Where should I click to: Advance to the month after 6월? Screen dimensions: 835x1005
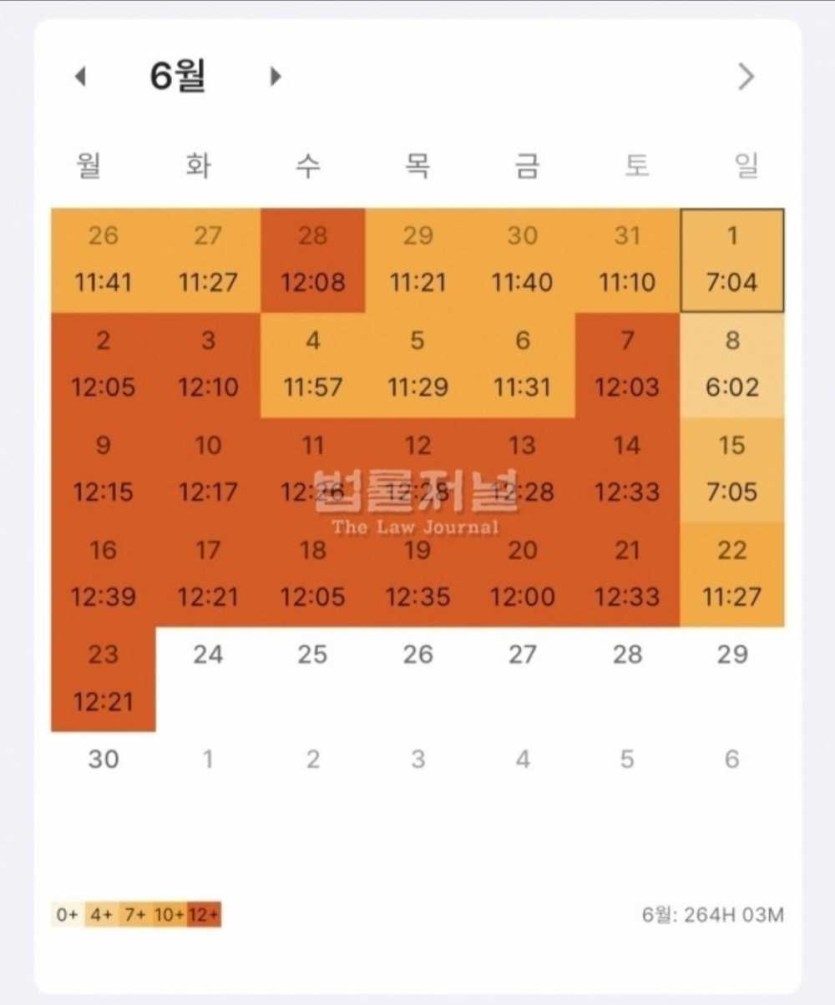pyautogui.click(x=275, y=76)
